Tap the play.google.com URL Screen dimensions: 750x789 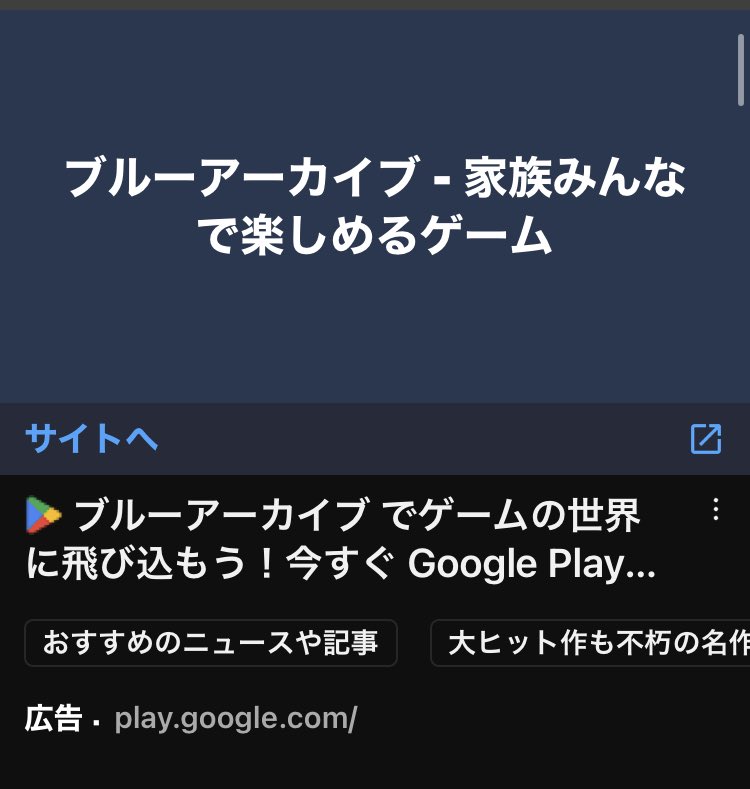(x=236, y=718)
